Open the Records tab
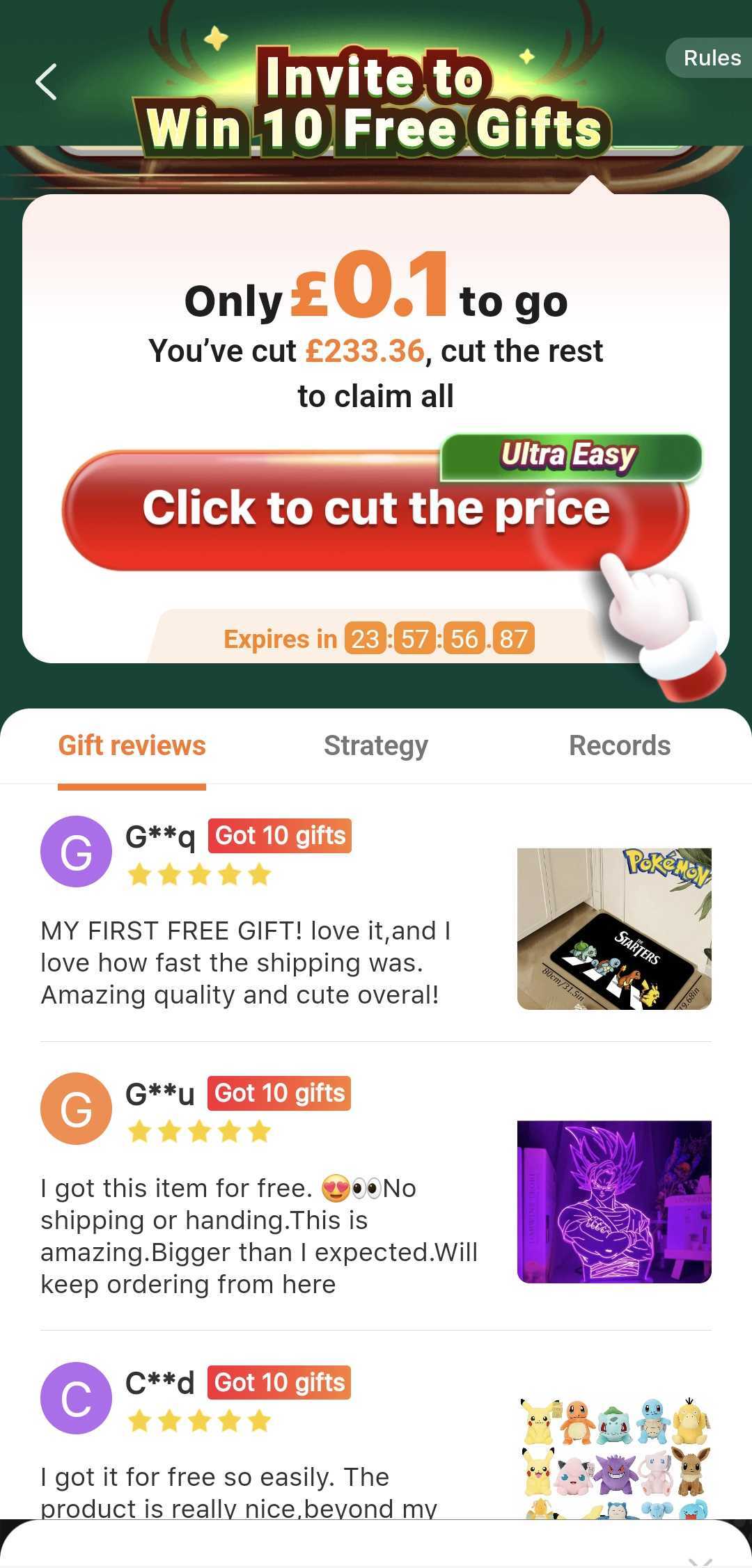The width and height of the screenshot is (752, 1568). [x=619, y=745]
